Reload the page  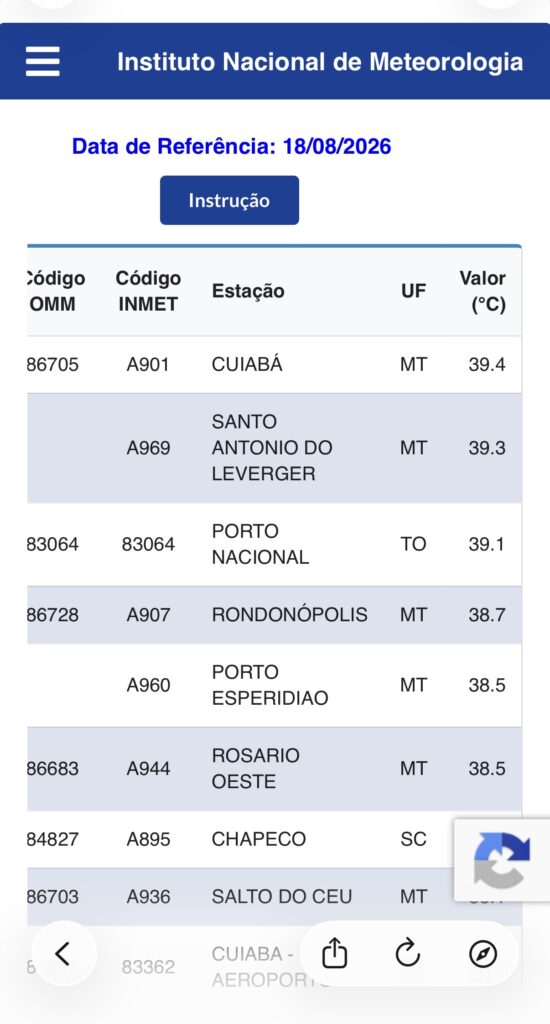click(x=408, y=953)
